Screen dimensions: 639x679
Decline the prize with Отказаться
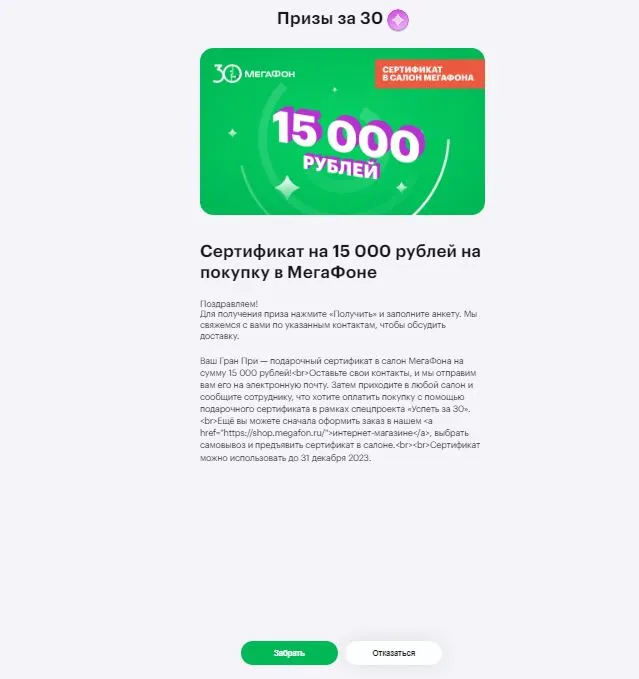pos(393,653)
